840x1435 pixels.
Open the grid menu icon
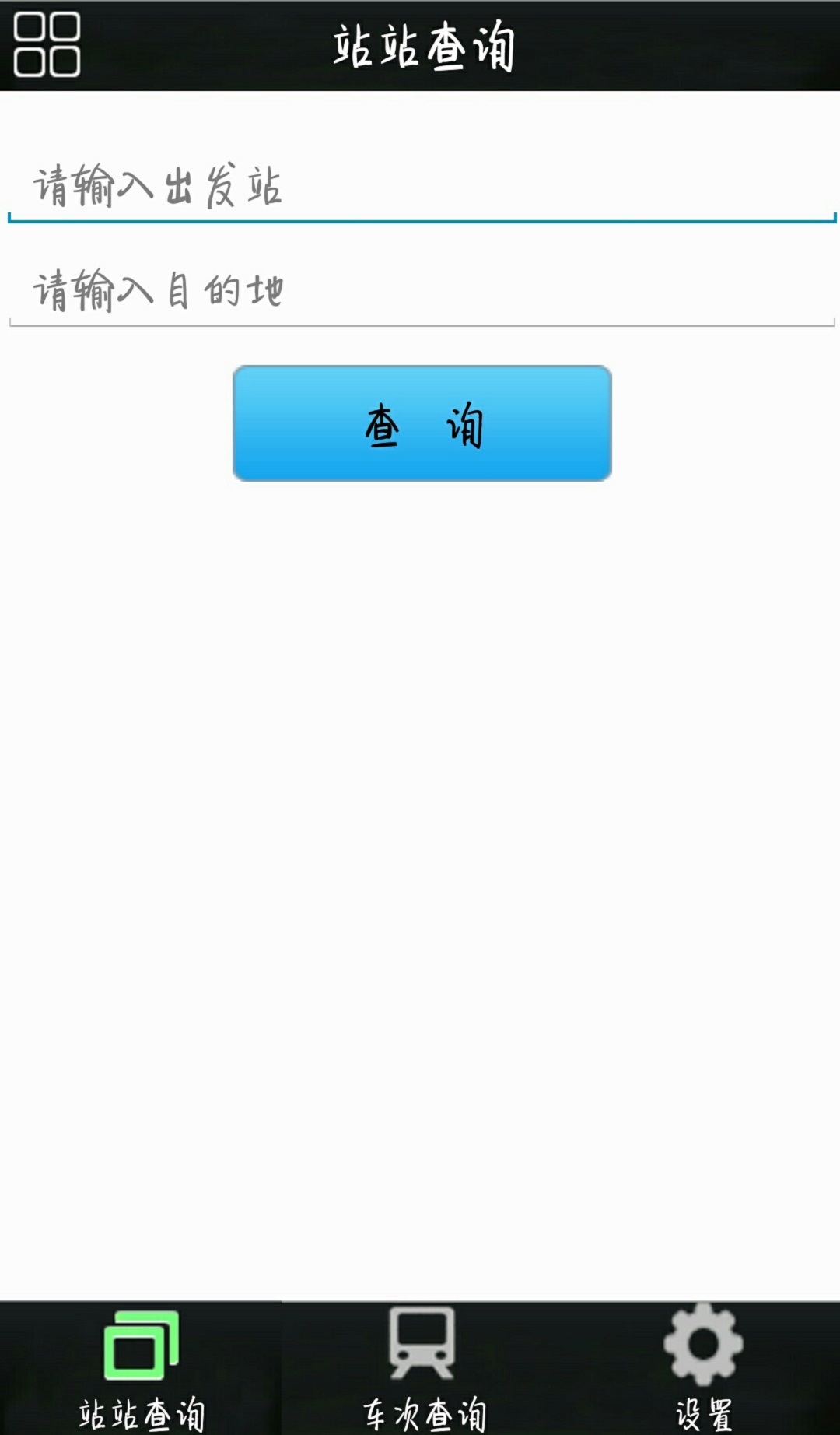pos(47,45)
